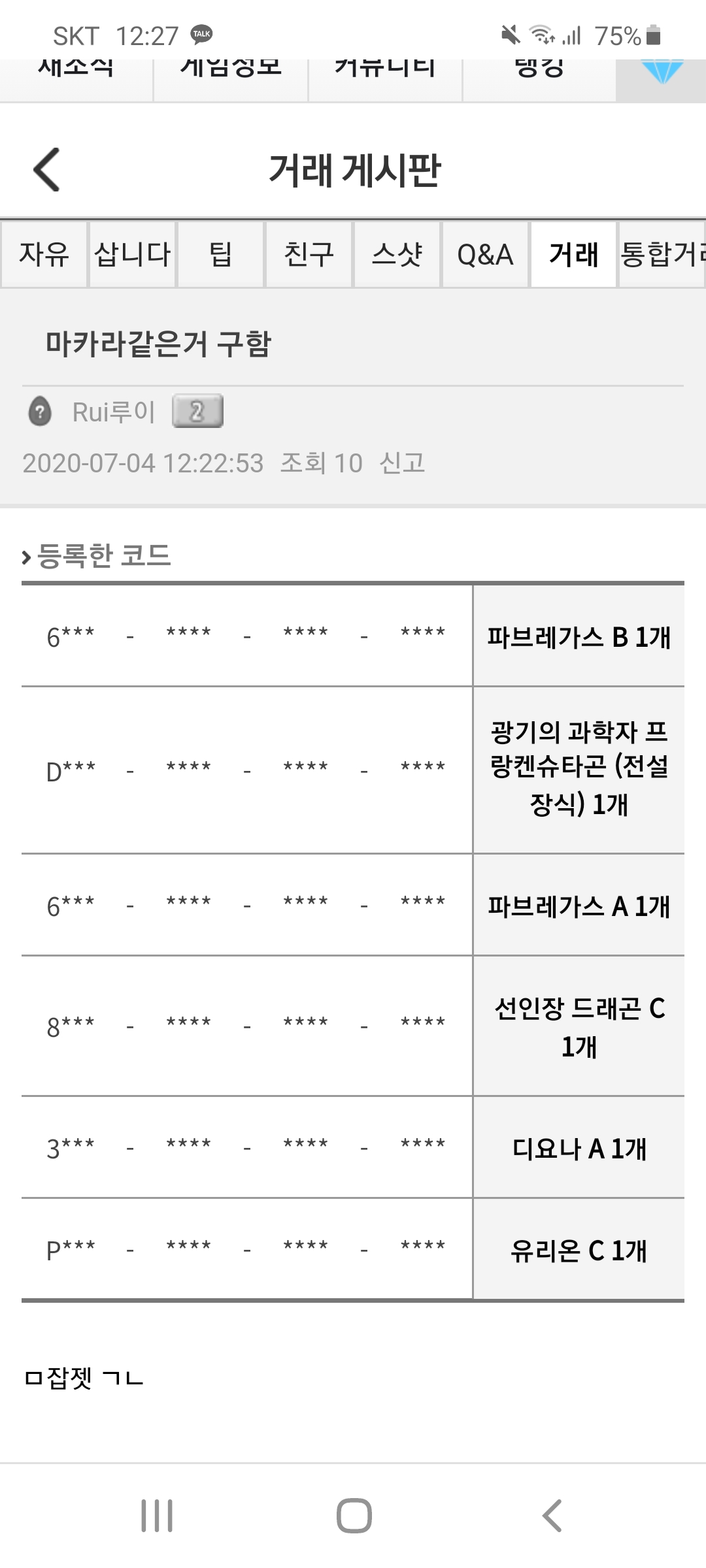Open the 스샷 tab
The height and width of the screenshot is (1568, 706).
397,254
